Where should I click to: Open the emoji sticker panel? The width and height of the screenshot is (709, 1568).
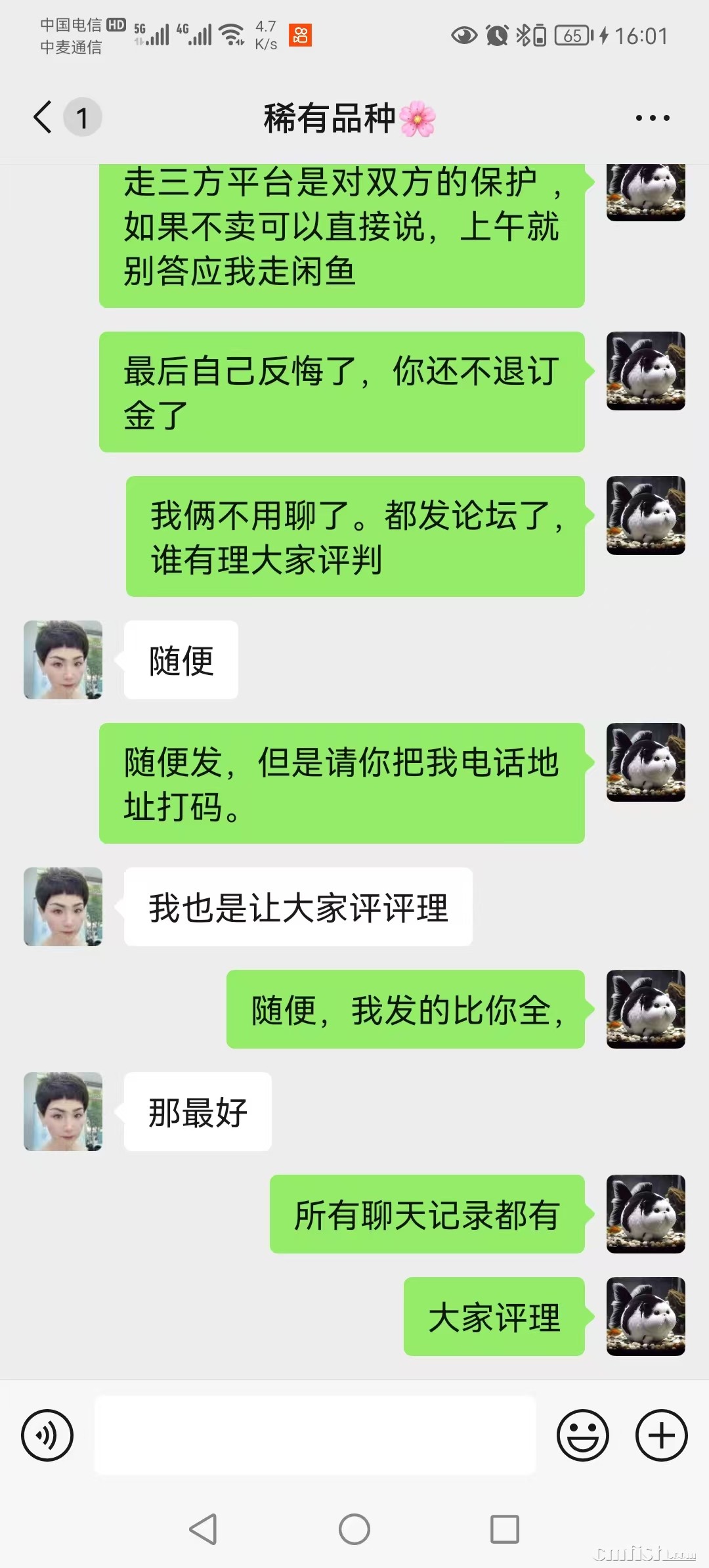582,1435
